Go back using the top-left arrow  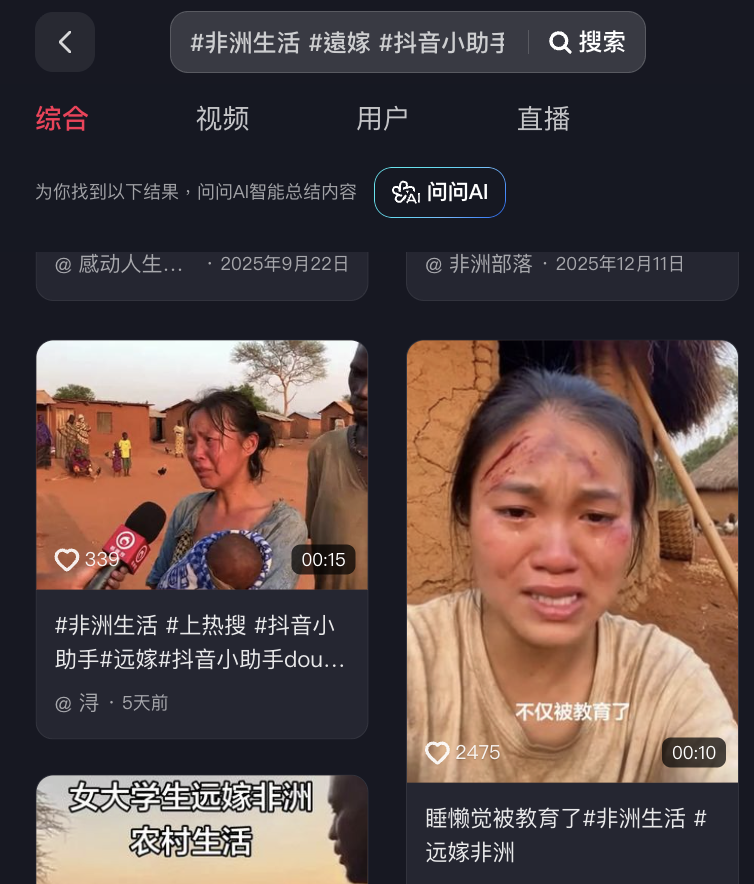[65, 42]
